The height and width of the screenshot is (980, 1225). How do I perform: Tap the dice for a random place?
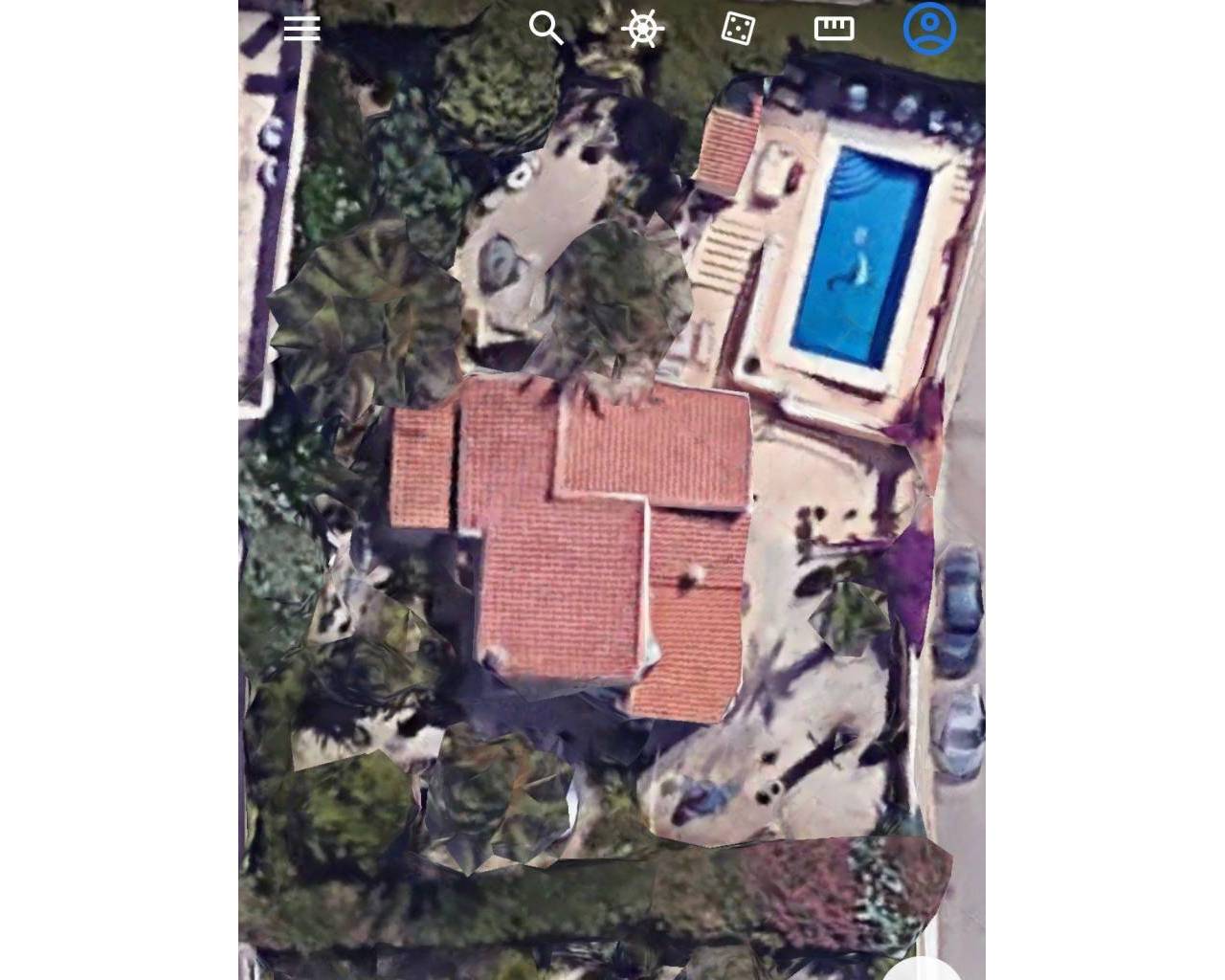(x=738, y=29)
